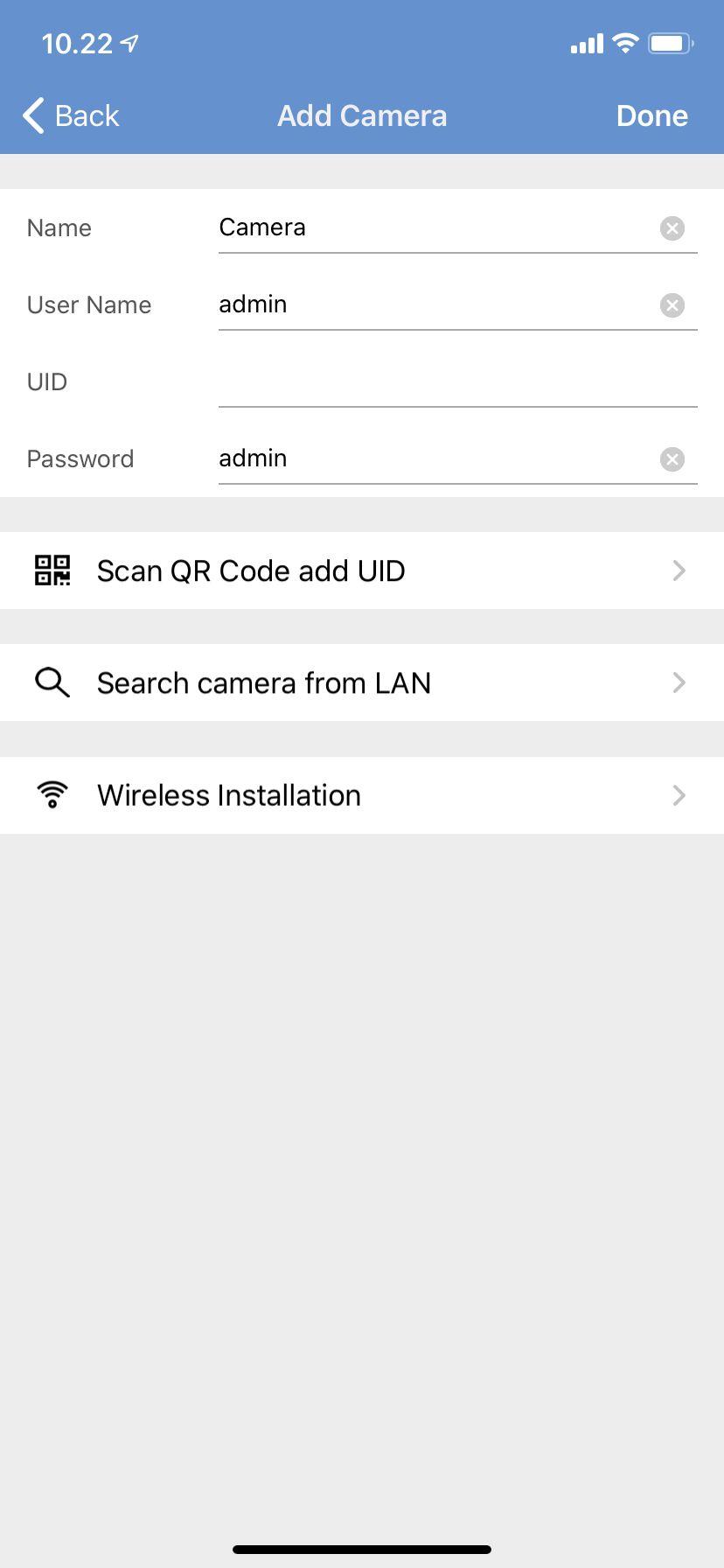This screenshot has width=724, height=1568.
Task: Clear the Password field text
Action: point(672,459)
